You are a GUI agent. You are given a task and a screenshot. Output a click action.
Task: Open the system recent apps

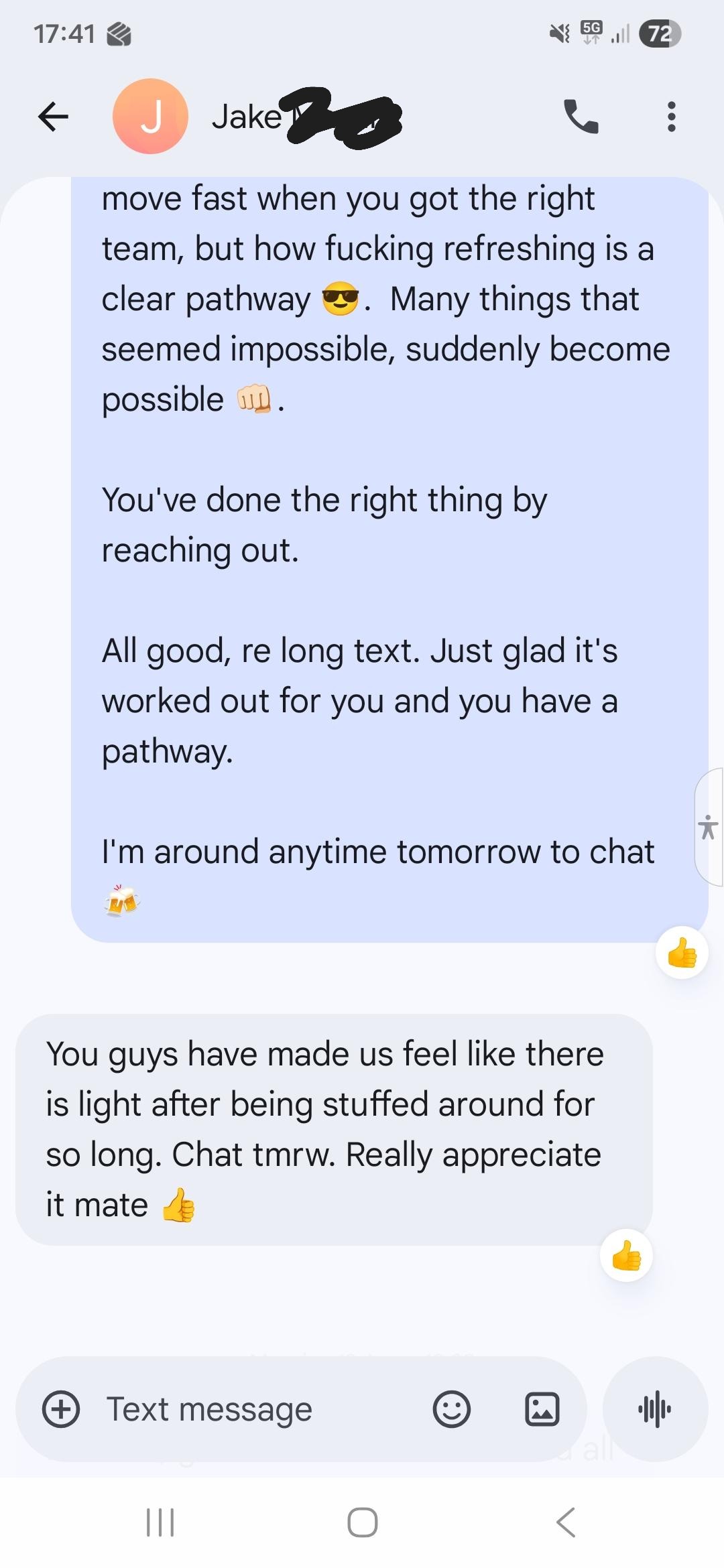tap(160, 1522)
